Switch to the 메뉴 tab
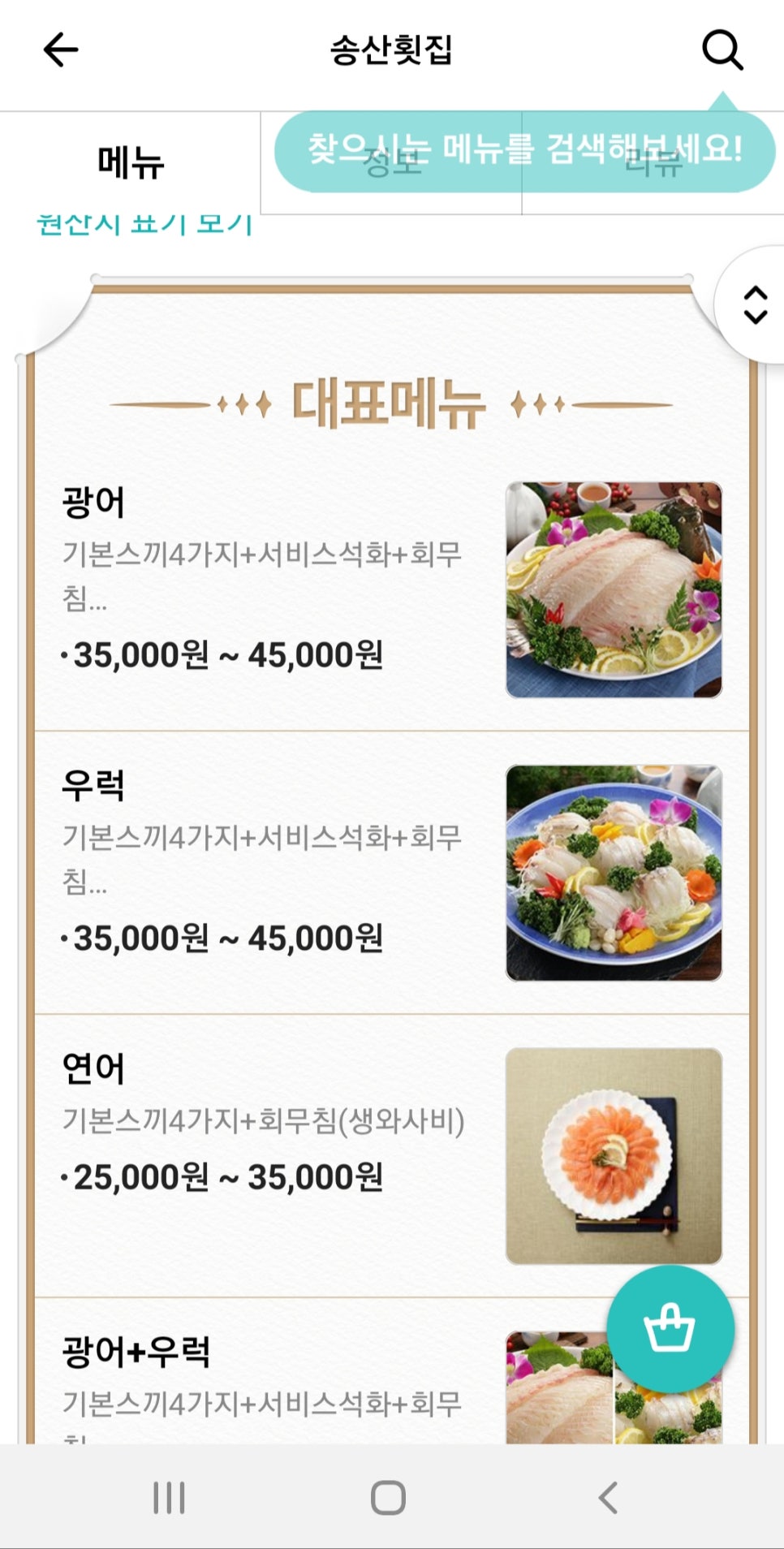Viewport: 784px width, 1549px height. [130, 162]
